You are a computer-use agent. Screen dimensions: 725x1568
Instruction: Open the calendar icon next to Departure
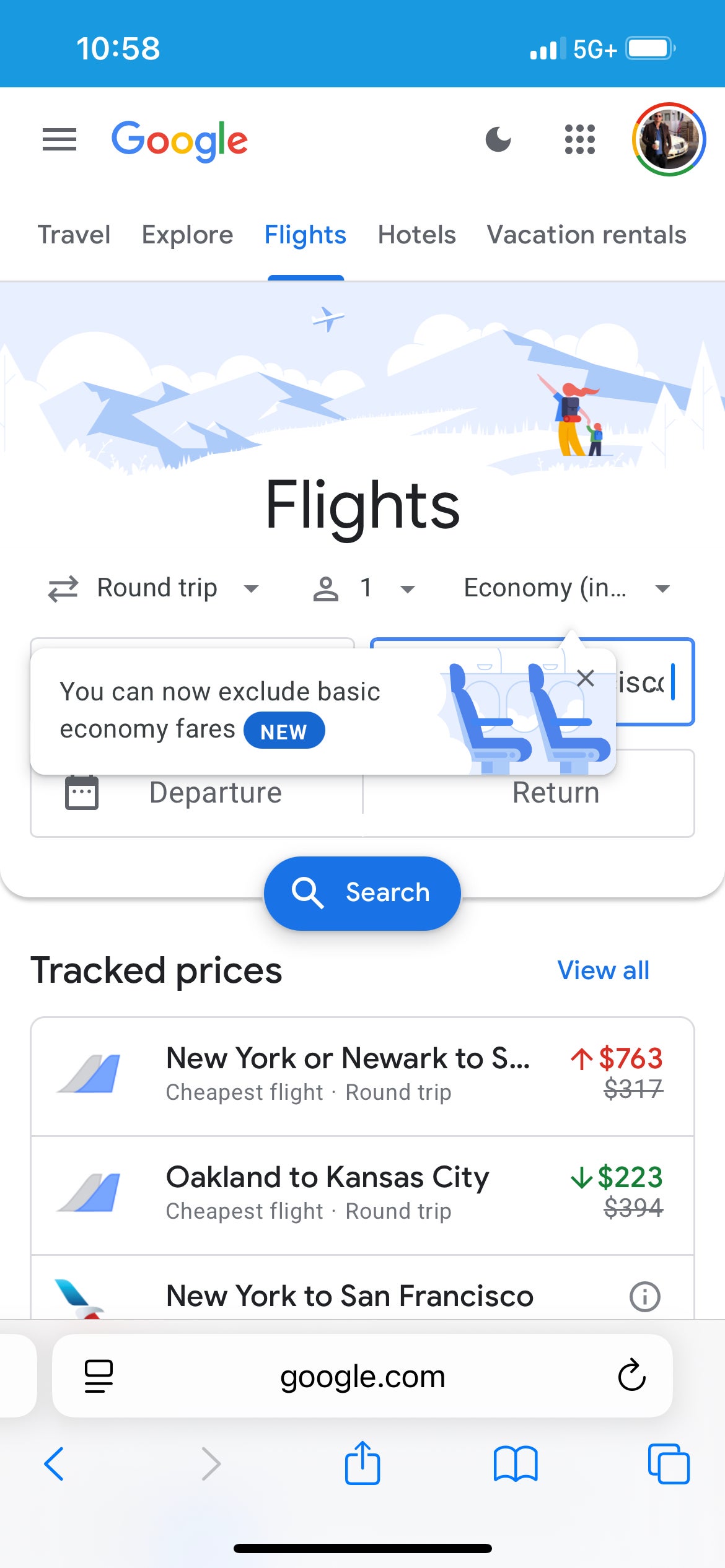pyautogui.click(x=82, y=792)
